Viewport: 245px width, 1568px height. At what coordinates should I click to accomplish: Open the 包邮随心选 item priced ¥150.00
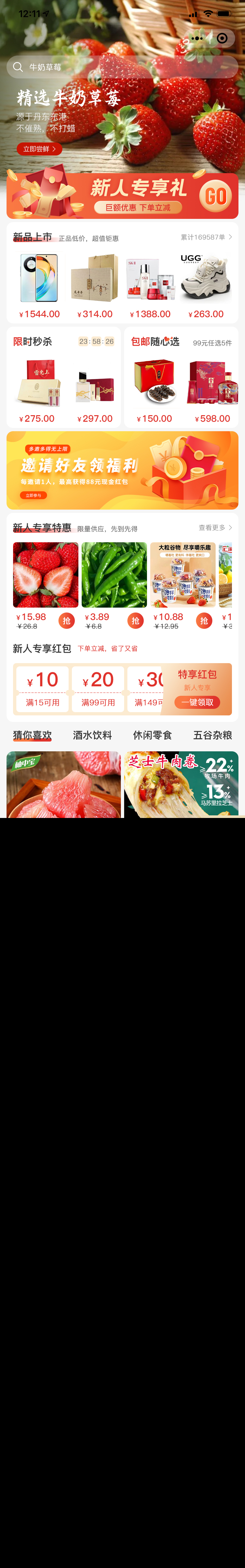point(154,390)
